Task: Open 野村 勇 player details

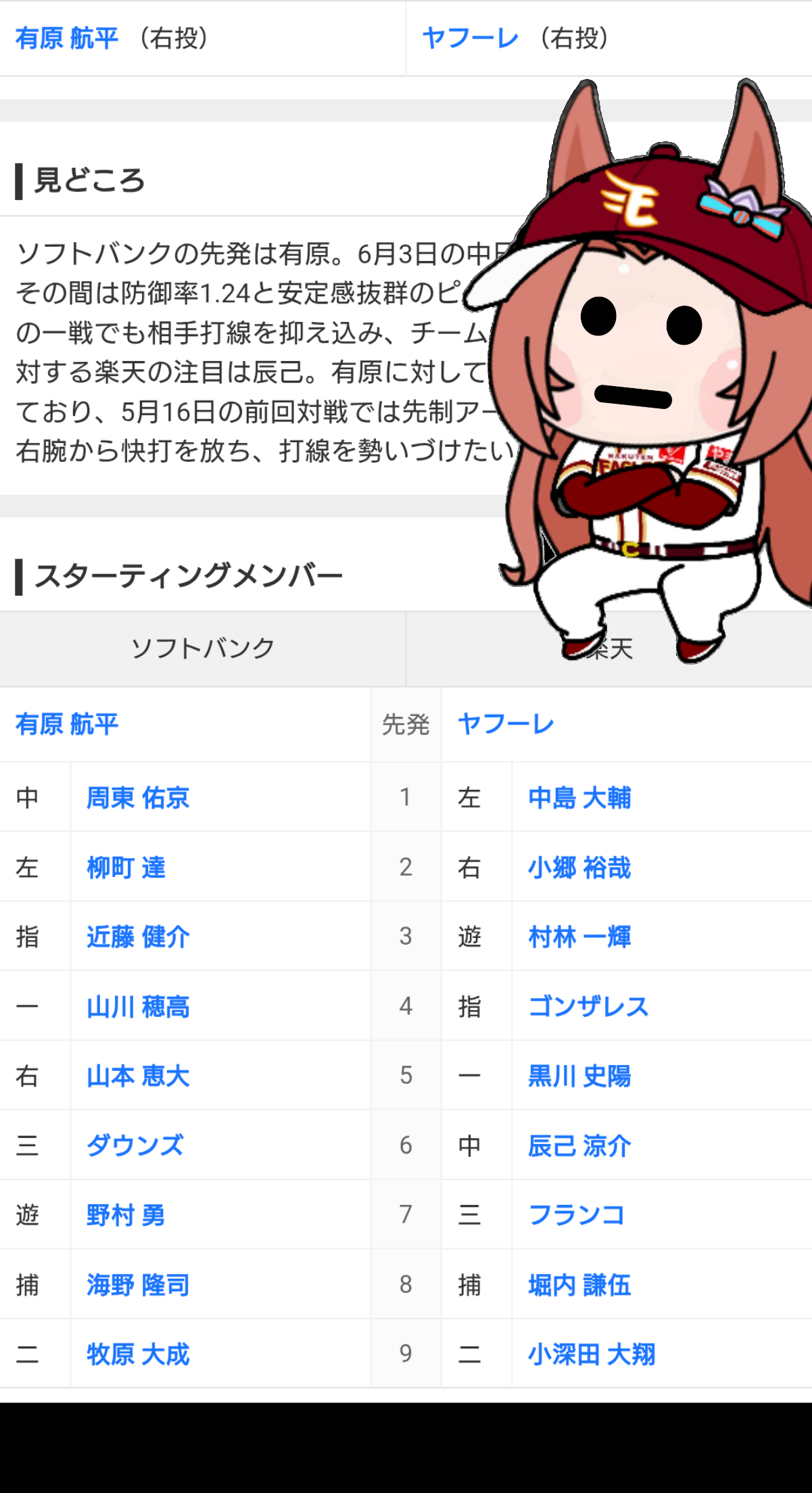Action: click(x=126, y=1215)
